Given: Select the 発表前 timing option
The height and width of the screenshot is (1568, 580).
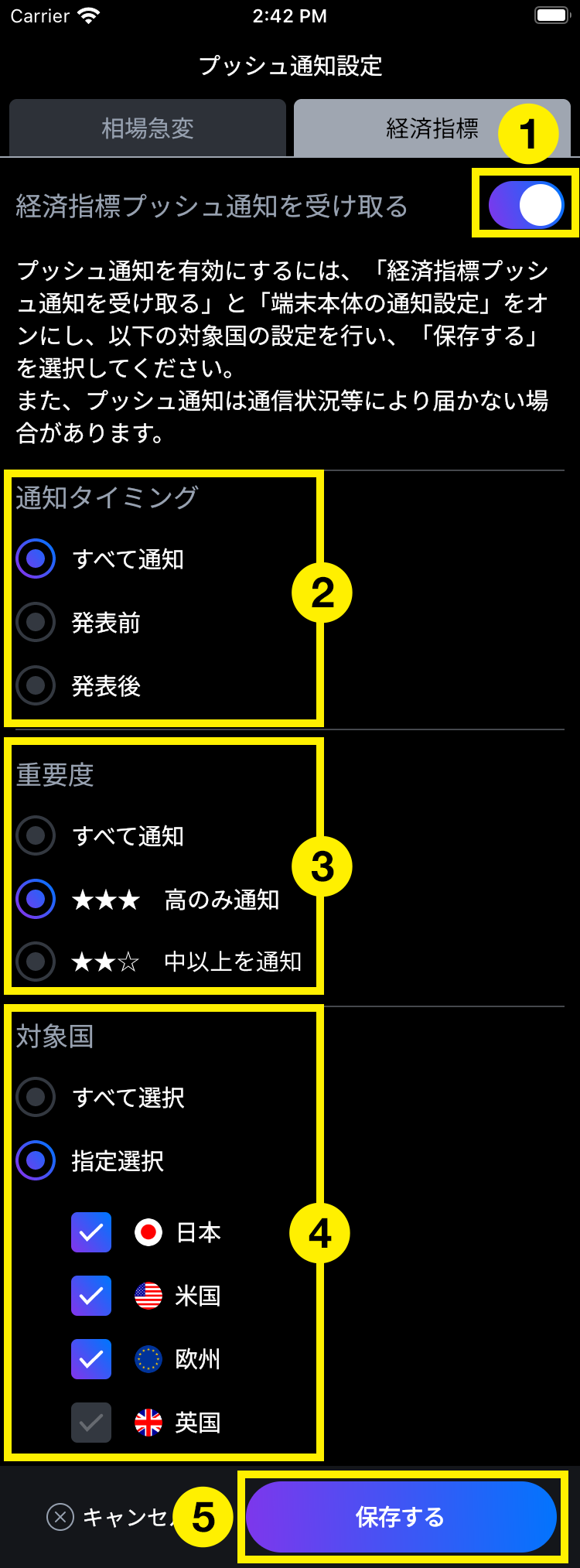Looking at the screenshot, I should tap(36, 622).
